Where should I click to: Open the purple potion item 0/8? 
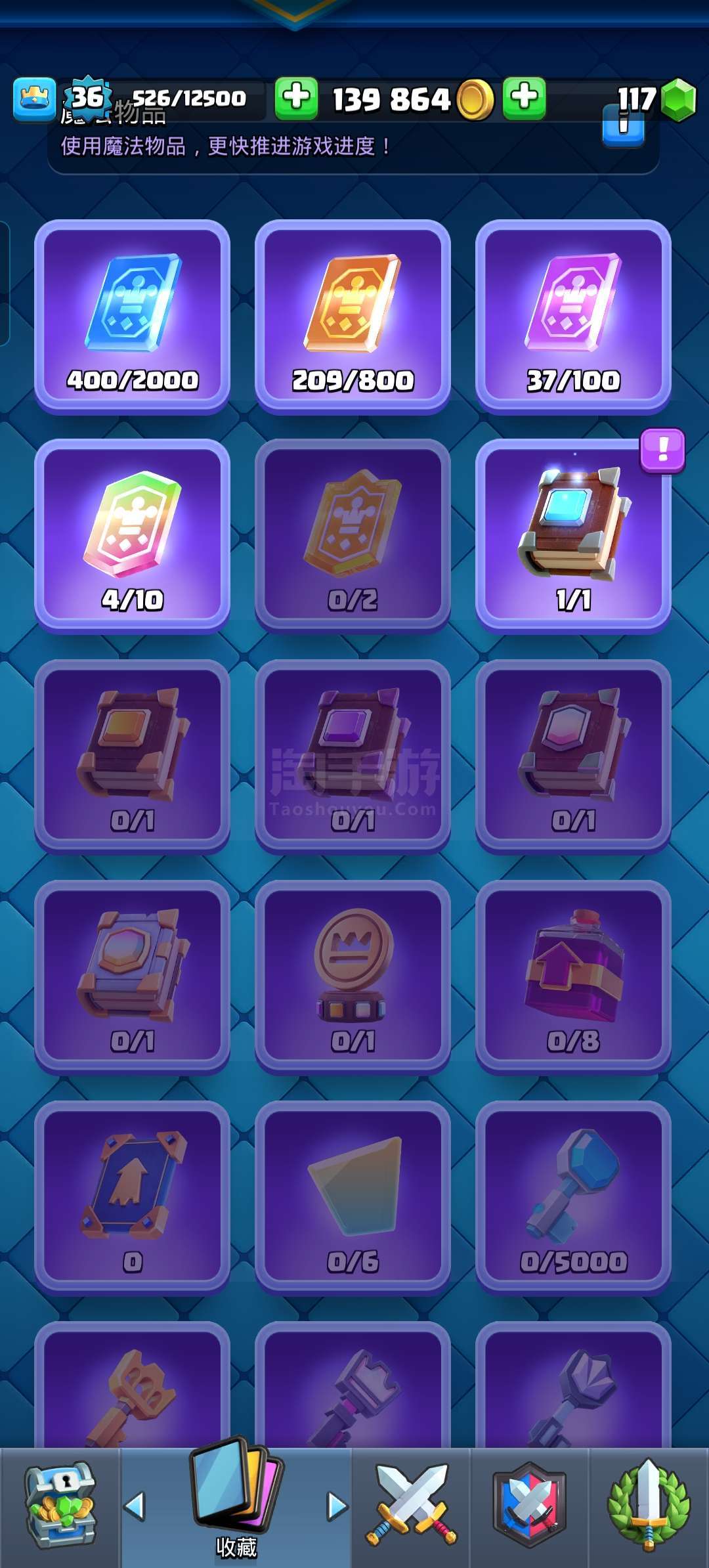click(573, 976)
